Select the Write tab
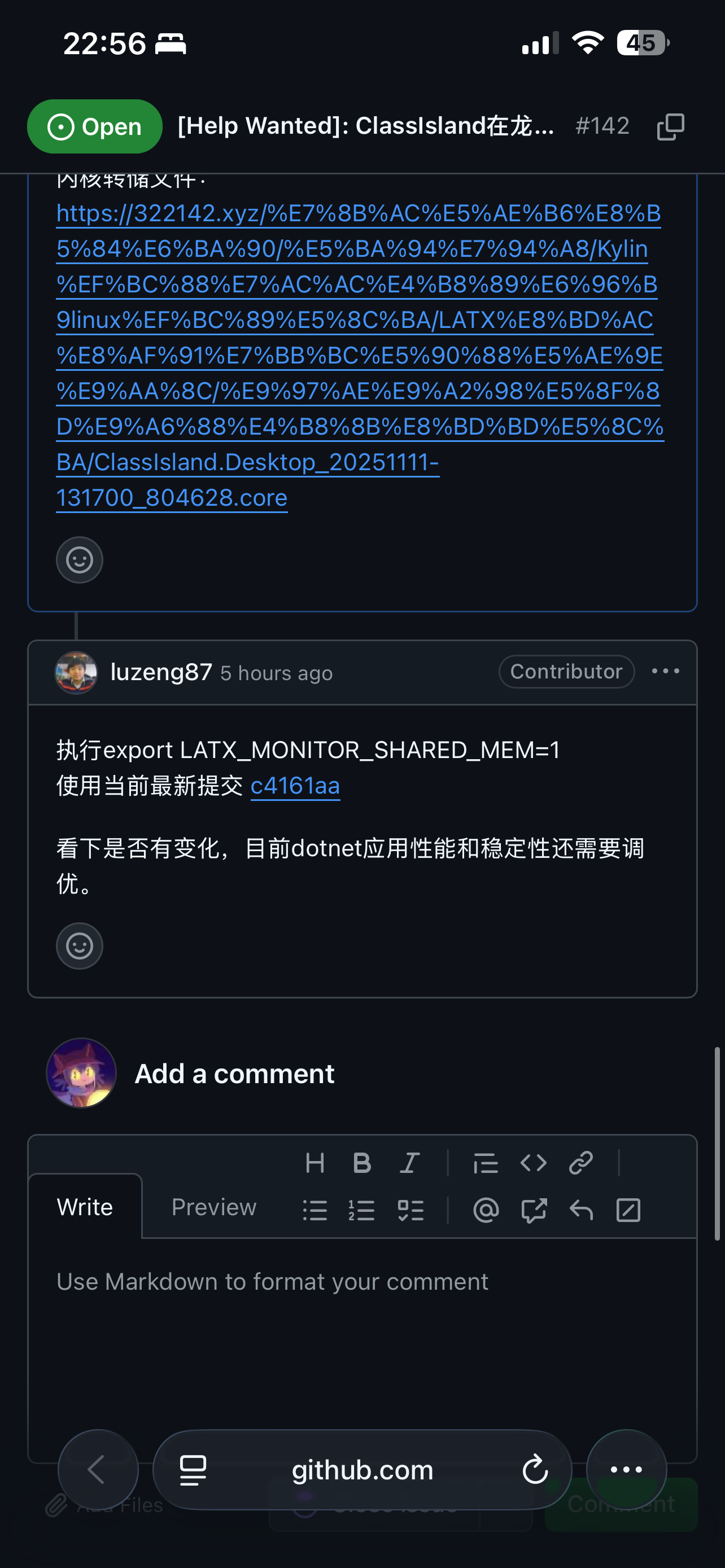Image resolution: width=725 pixels, height=1568 pixels. [x=85, y=1206]
